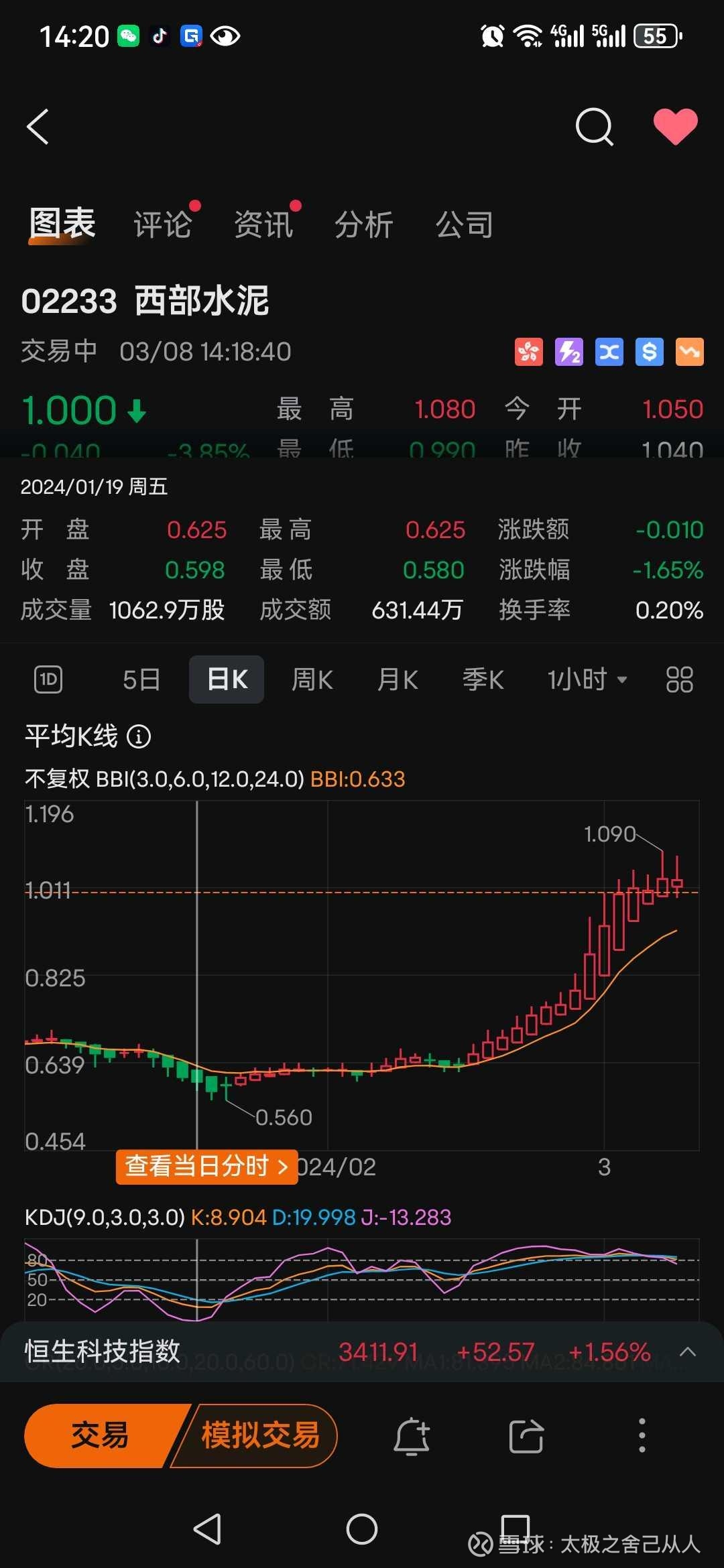Select the 季K chart period
Image resolution: width=724 pixels, height=1568 pixels.
(483, 679)
